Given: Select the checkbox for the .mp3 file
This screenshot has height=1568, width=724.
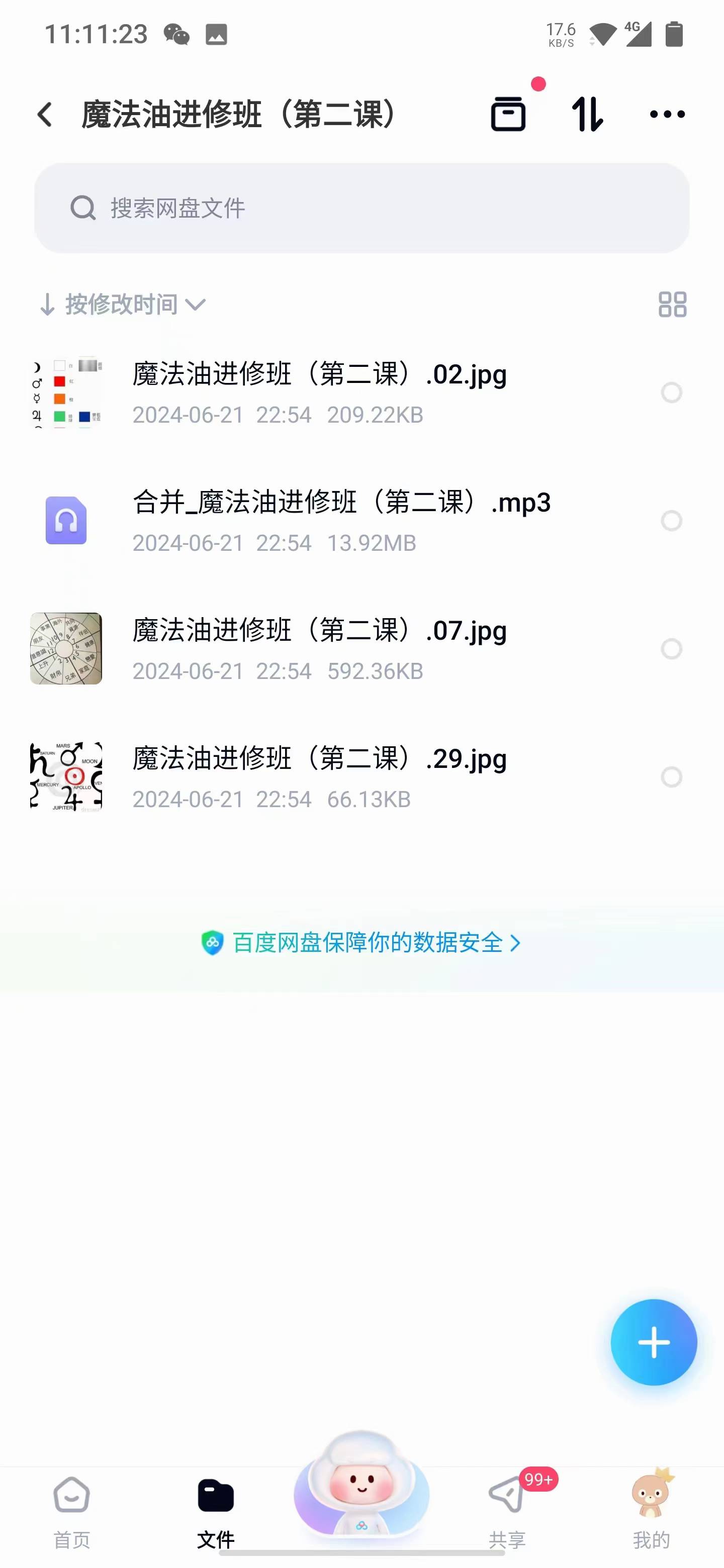Looking at the screenshot, I should [x=671, y=521].
